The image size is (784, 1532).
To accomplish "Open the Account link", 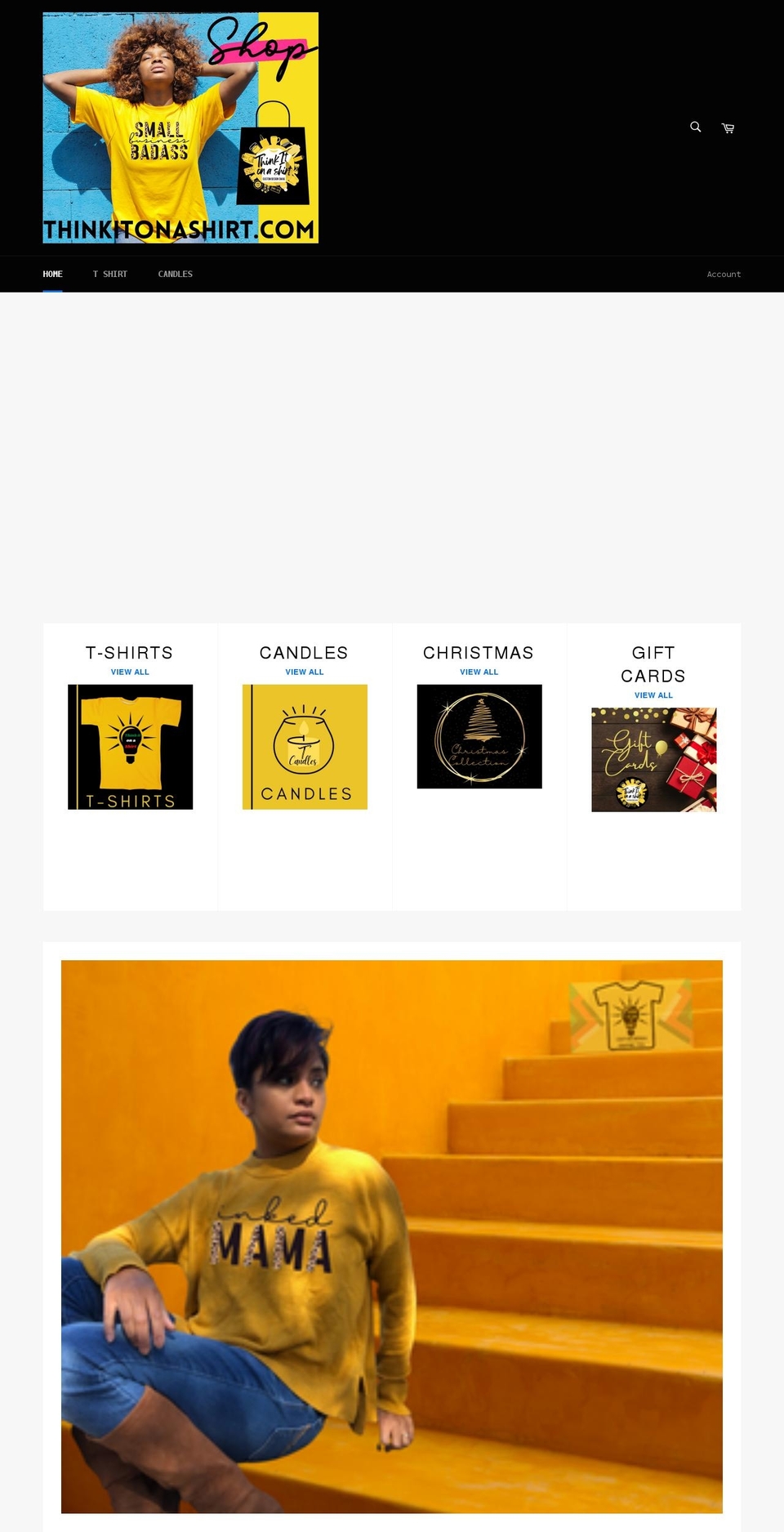I will click(x=724, y=274).
